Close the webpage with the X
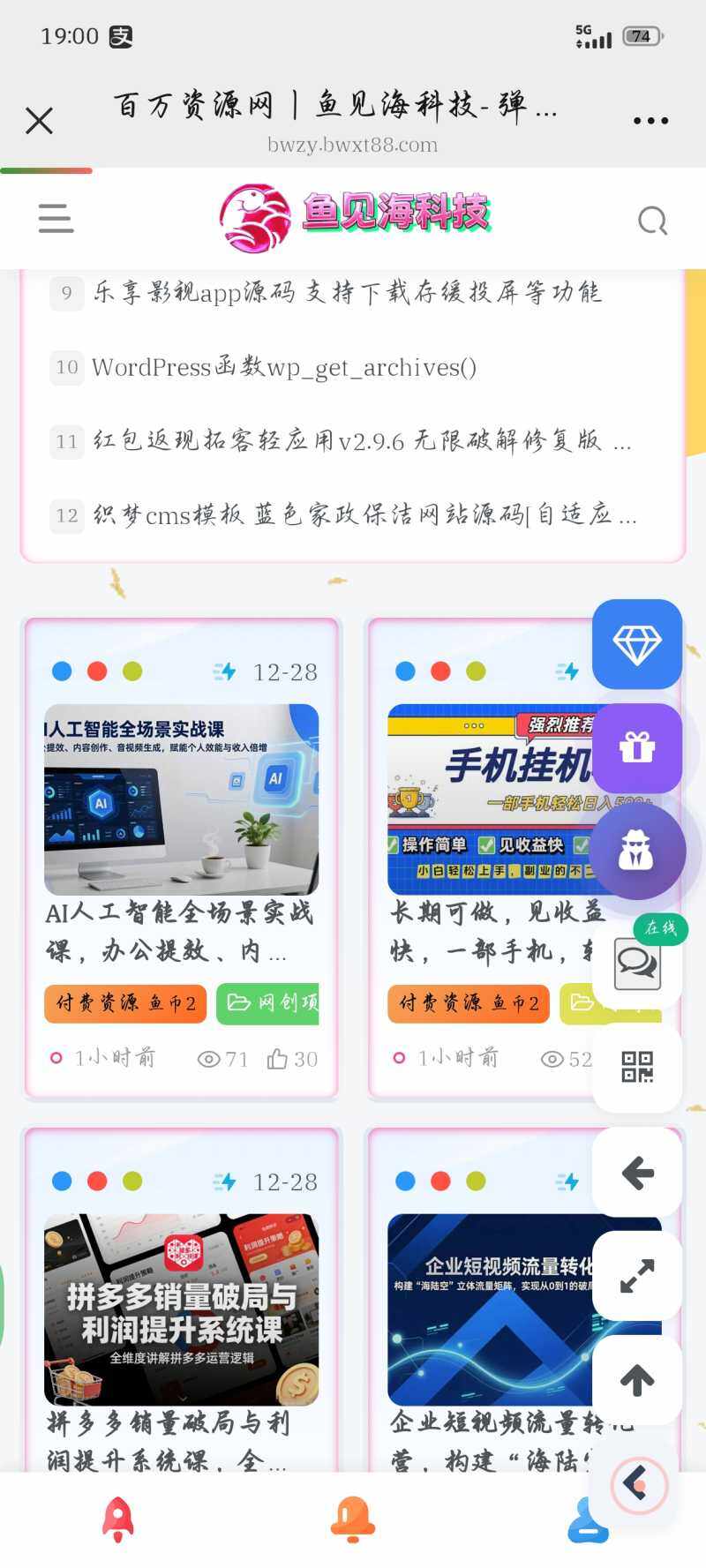The height and width of the screenshot is (1568, 706). click(x=39, y=120)
